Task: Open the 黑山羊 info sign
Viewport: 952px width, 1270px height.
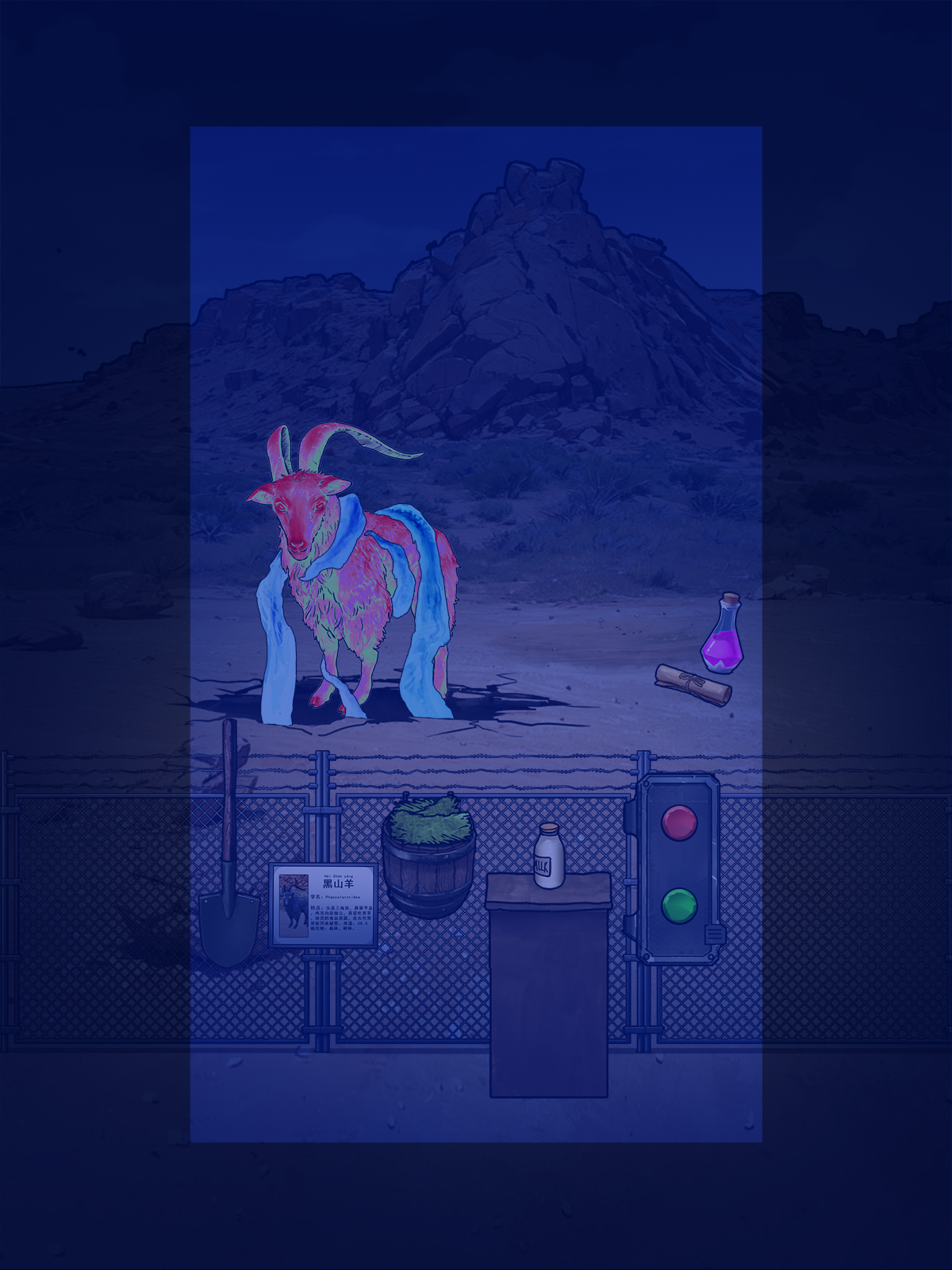Action: 324,905
